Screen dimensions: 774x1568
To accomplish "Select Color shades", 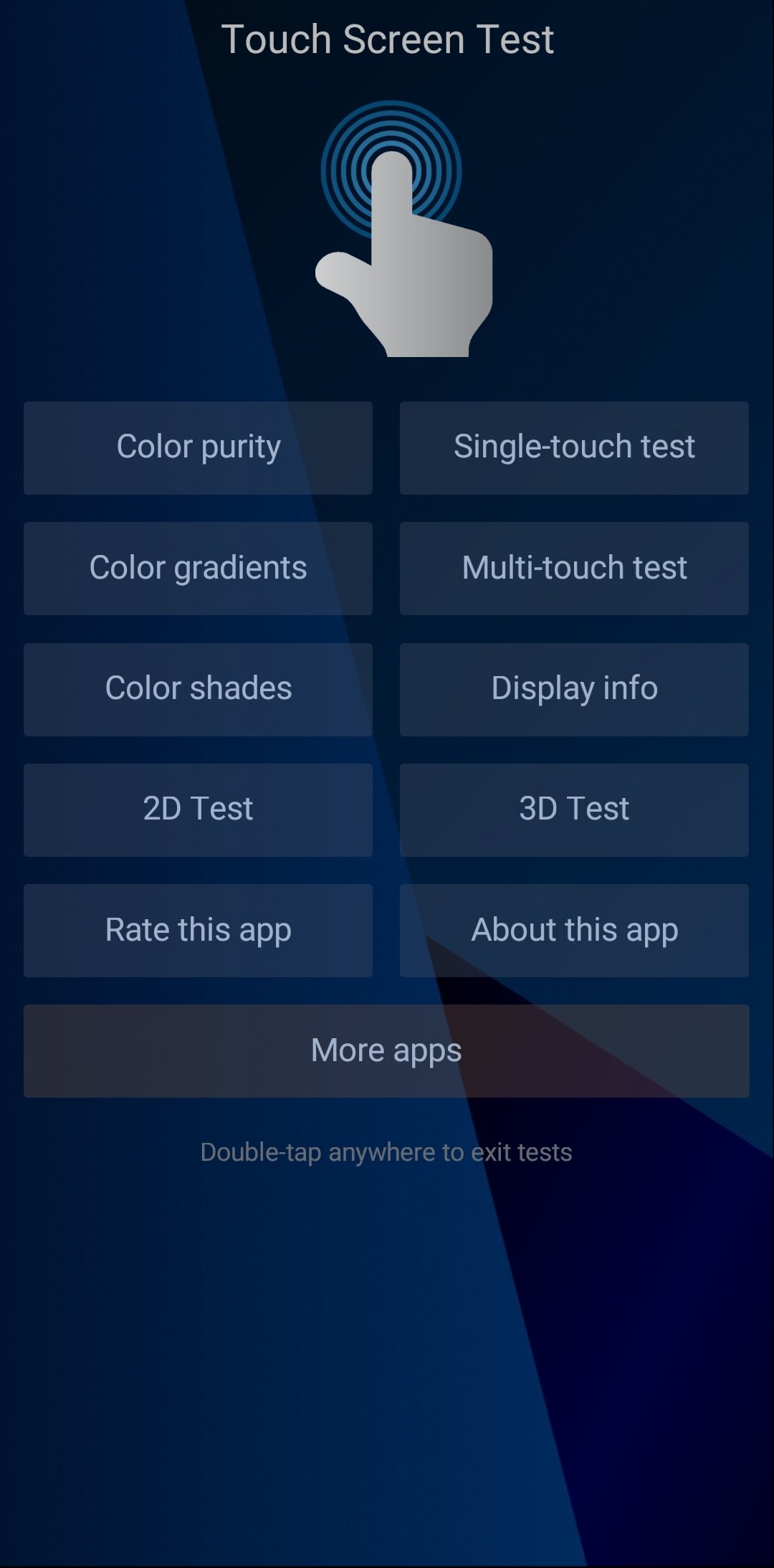I will tap(198, 690).
